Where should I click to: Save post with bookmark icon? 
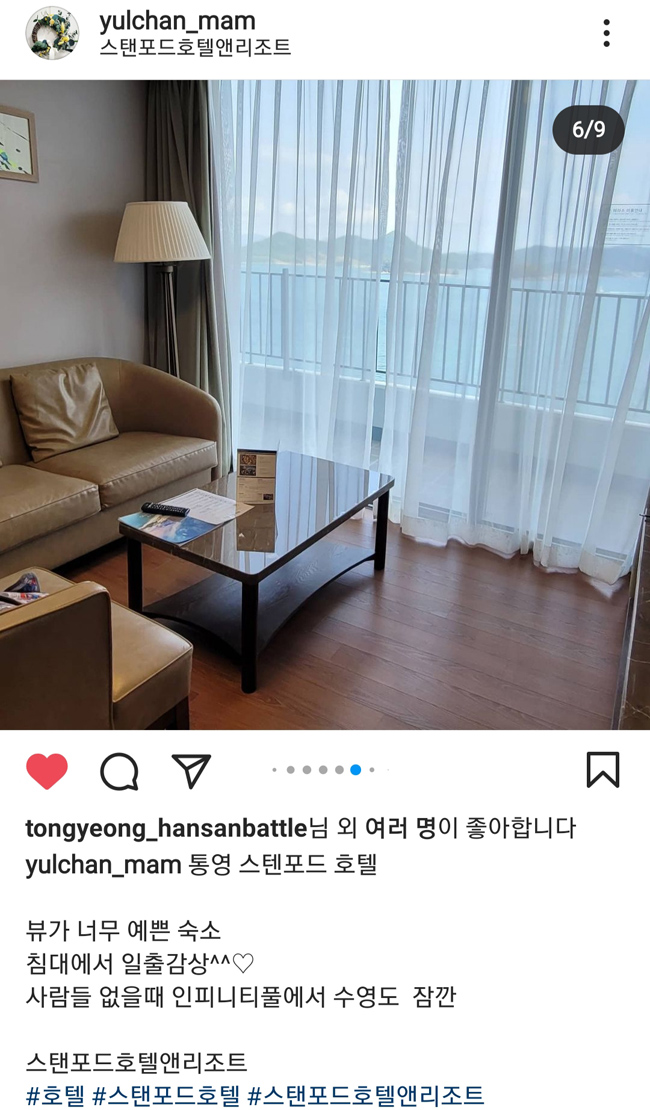coord(602,770)
